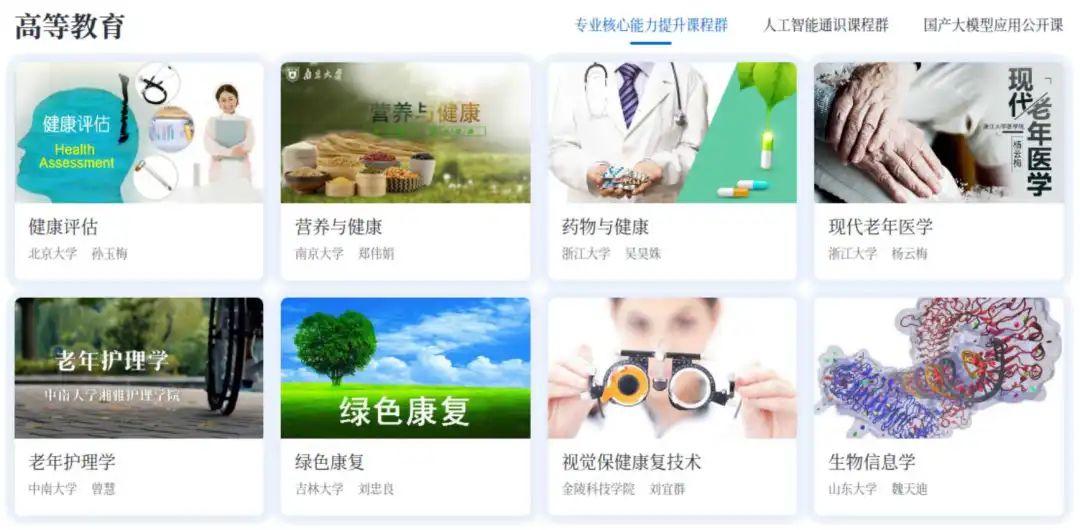Select the 国产大模型应用公开课 tab
The image size is (1080, 530).
993,25
